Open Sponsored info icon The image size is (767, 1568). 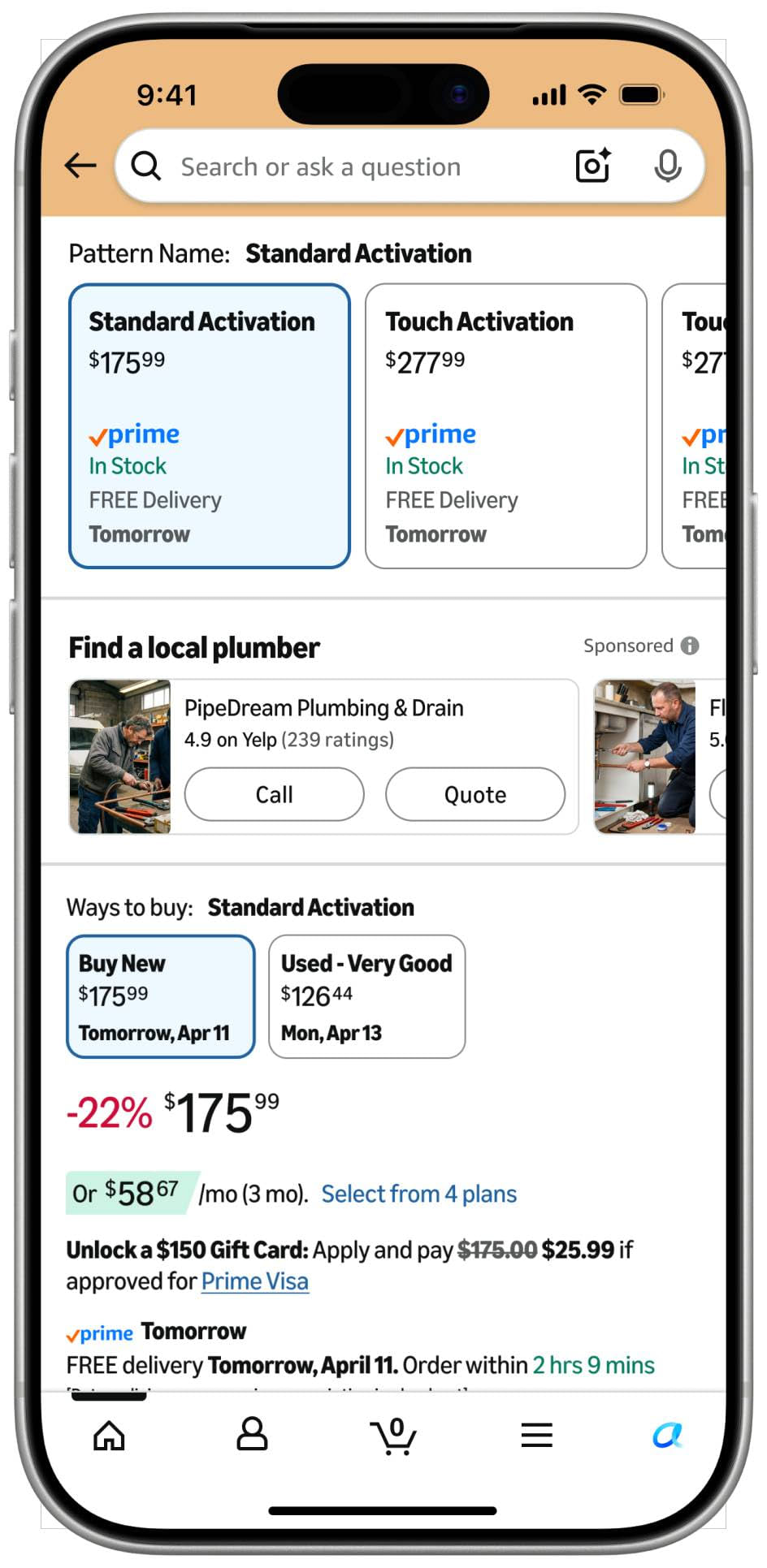point(690,646)
